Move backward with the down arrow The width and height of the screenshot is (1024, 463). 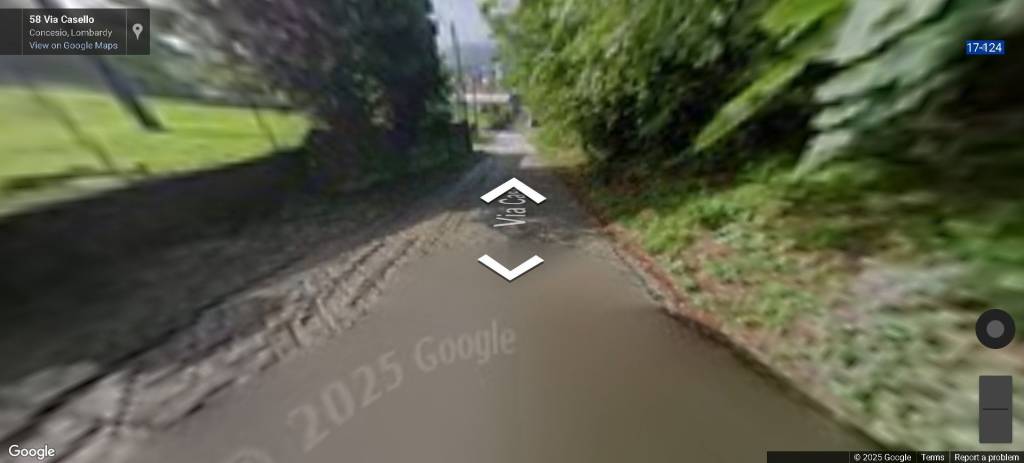pos(511,267)
